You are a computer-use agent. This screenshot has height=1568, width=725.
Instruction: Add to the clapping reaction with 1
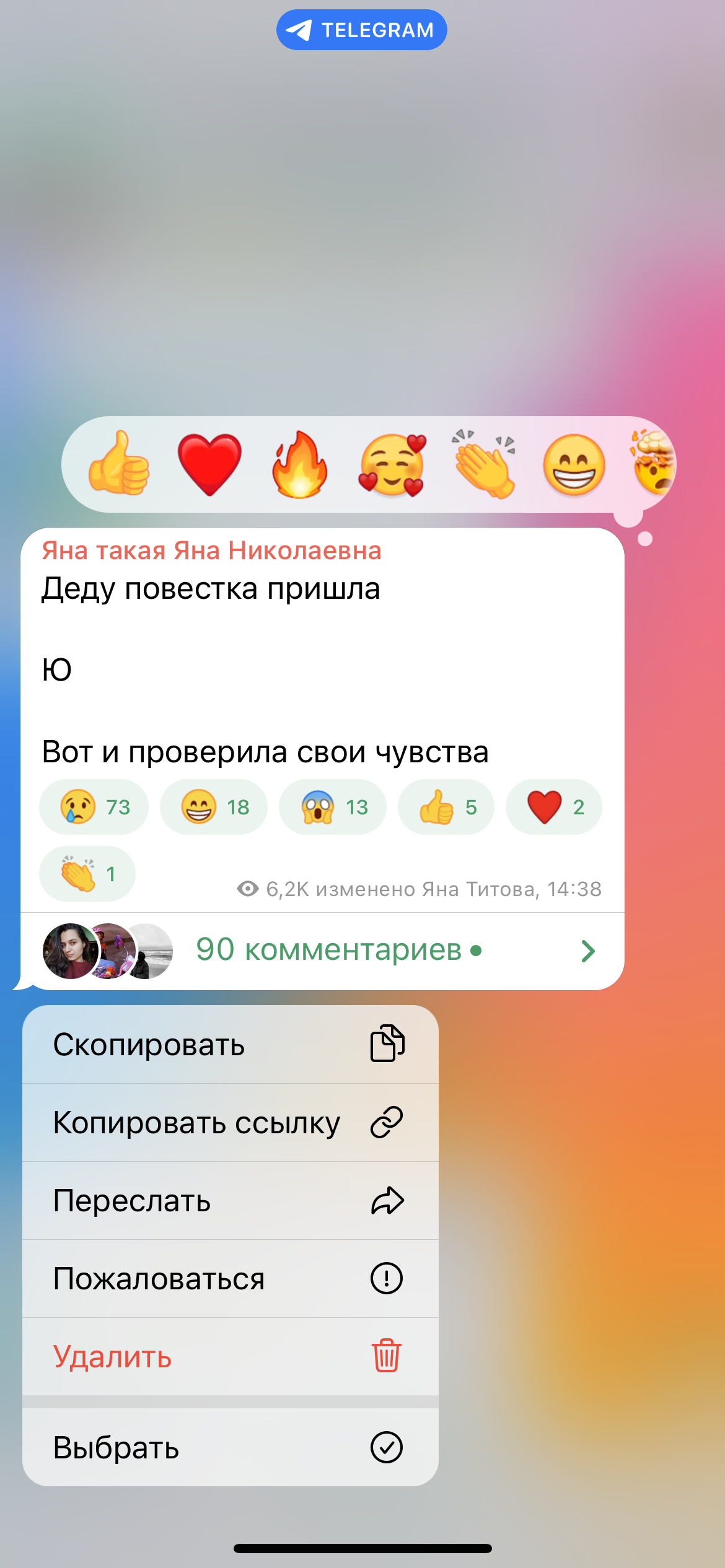[x=87, y=873]
